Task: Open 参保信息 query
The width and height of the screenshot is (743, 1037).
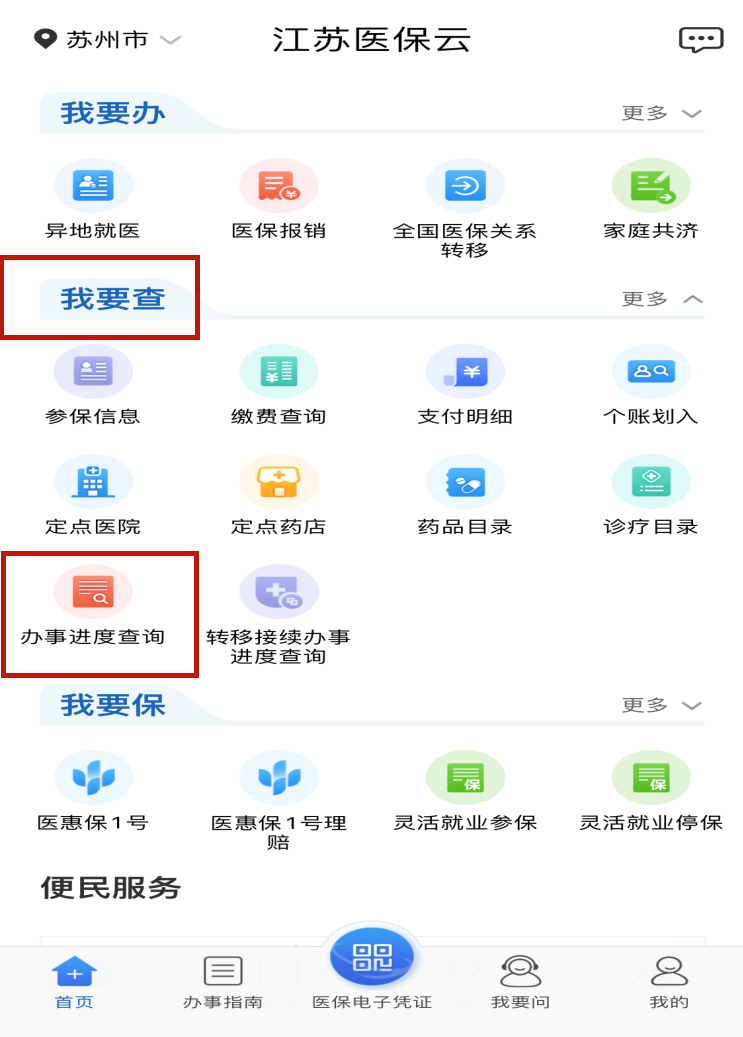Action: [93, 385]
